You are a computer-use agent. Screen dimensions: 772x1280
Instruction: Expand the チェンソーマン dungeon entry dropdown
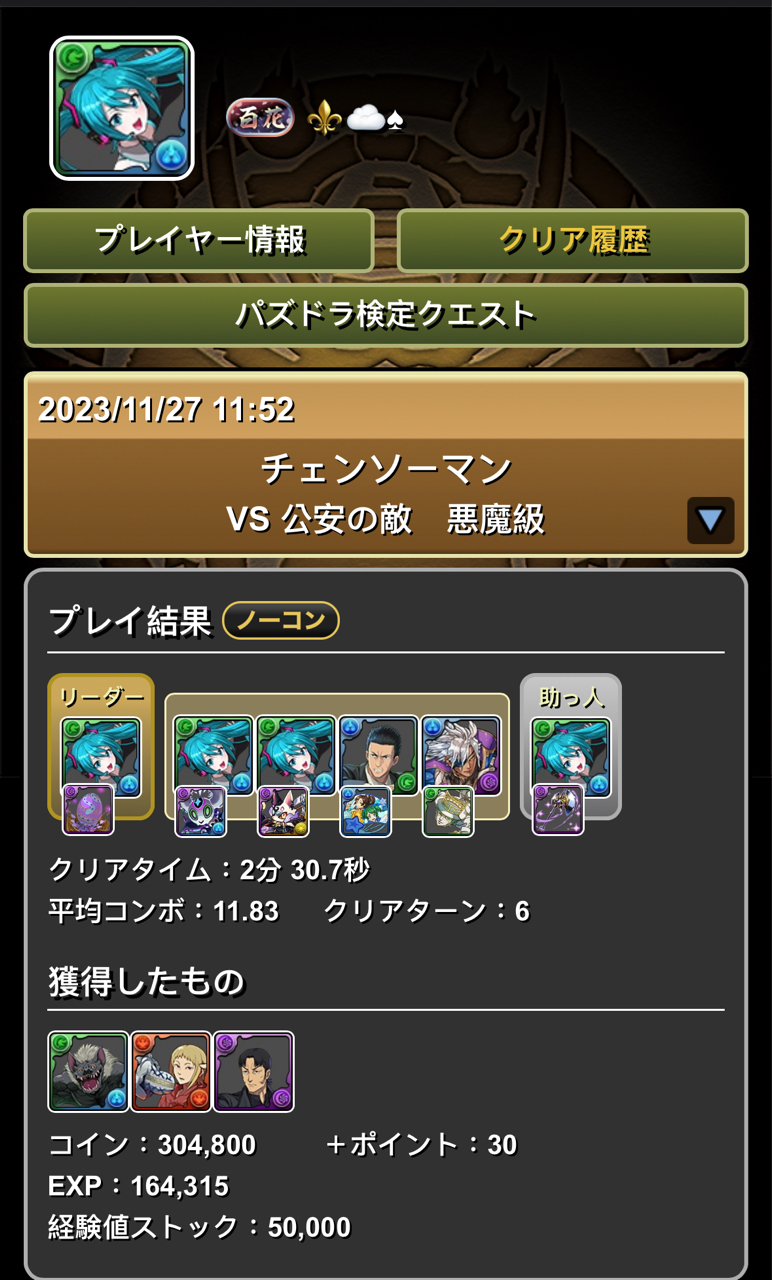(710, 520)
